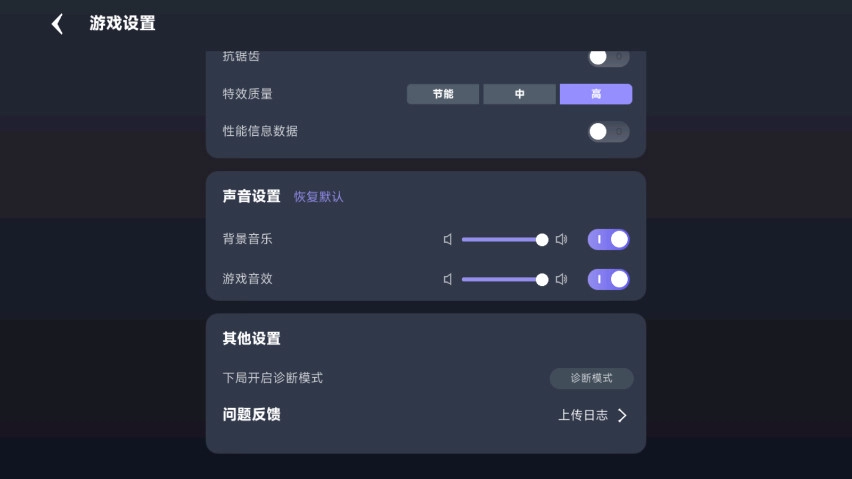Go back from game settings
852x479 pixels.
click(x=58, y=24)
